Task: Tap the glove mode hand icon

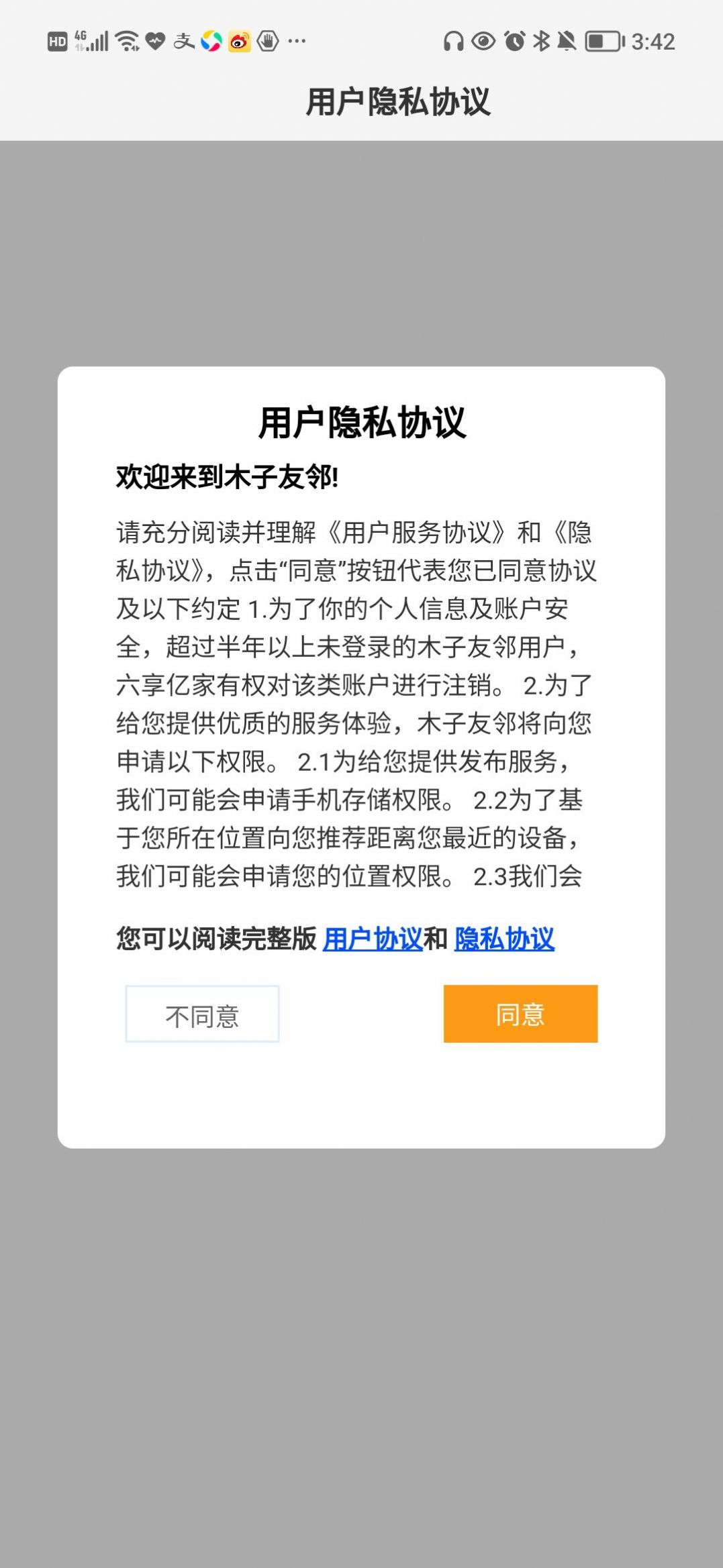Action: click(x=269, y=42)
